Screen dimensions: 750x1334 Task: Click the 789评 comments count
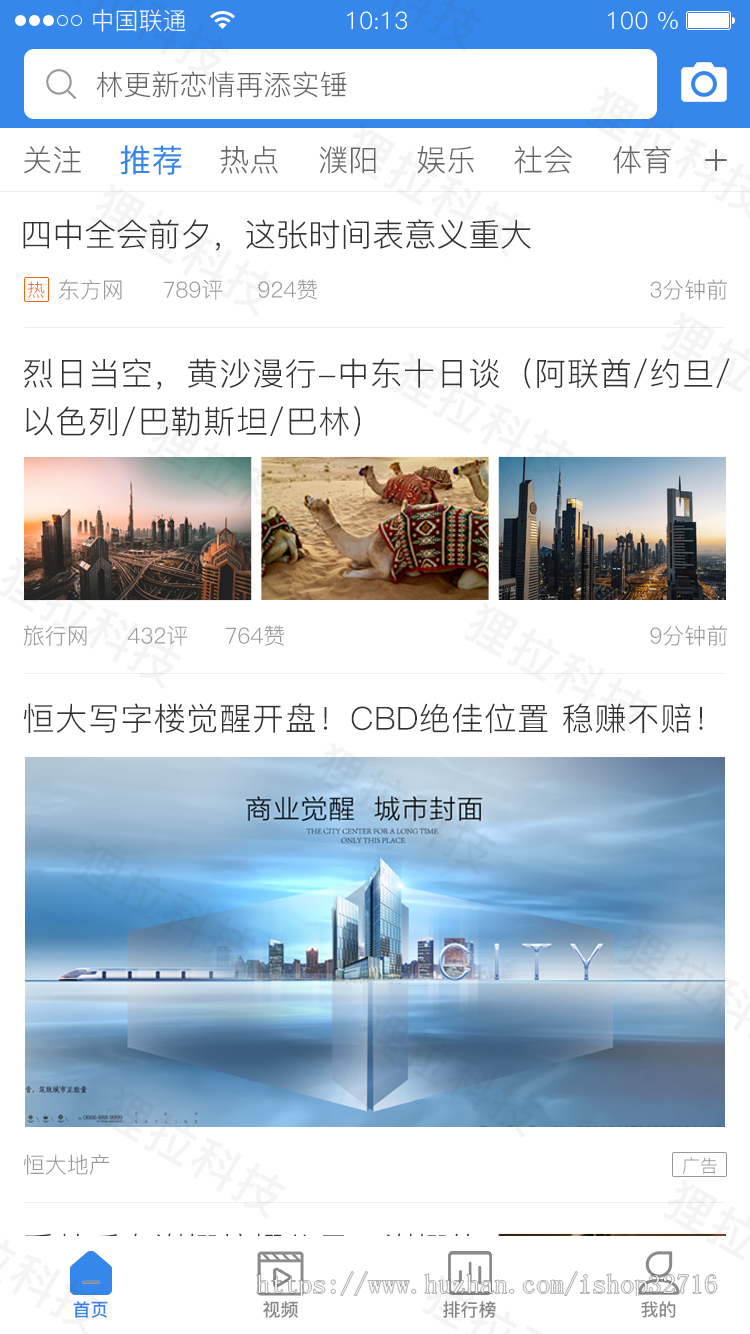pyautogui.click(x=192, y=289)
